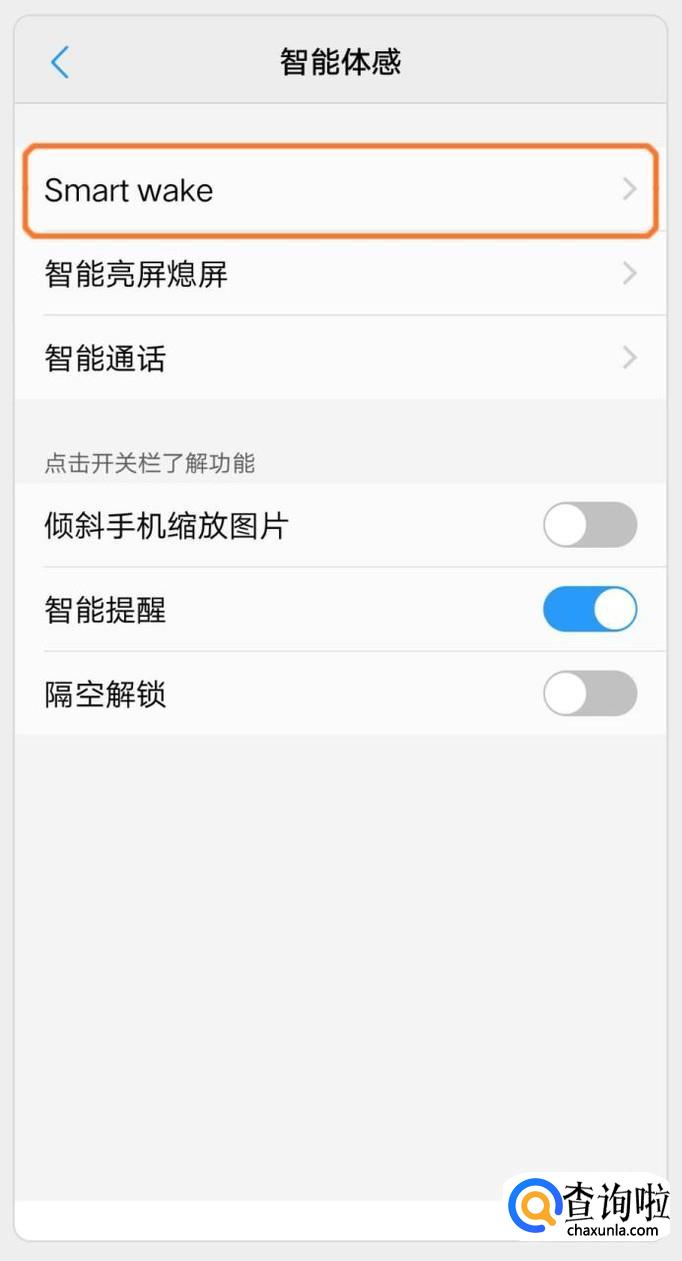This screenshot has width=682, height=1261.
Task: Open 智能亮屏熄屏 settings
Action: click(340, 273)
